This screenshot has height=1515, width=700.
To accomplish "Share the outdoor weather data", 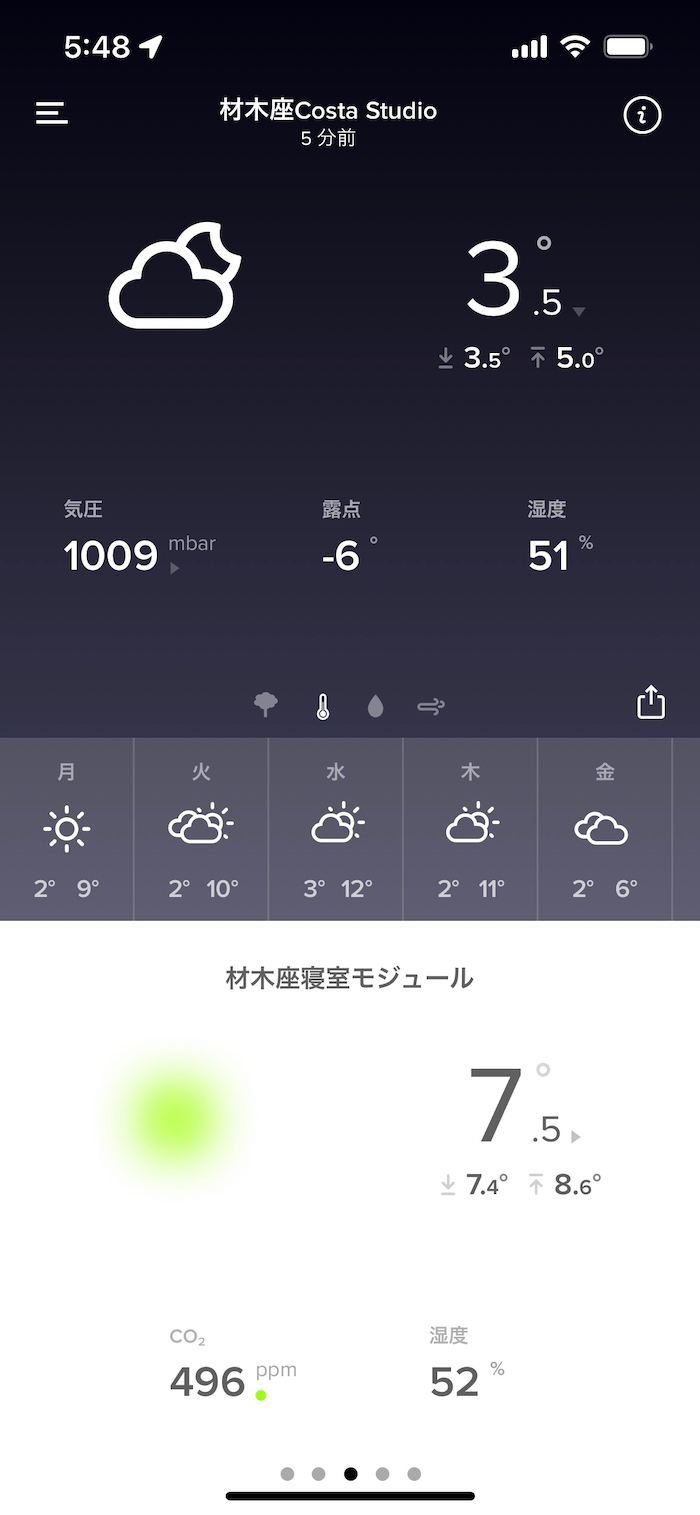I will click(x=651, y=702).
